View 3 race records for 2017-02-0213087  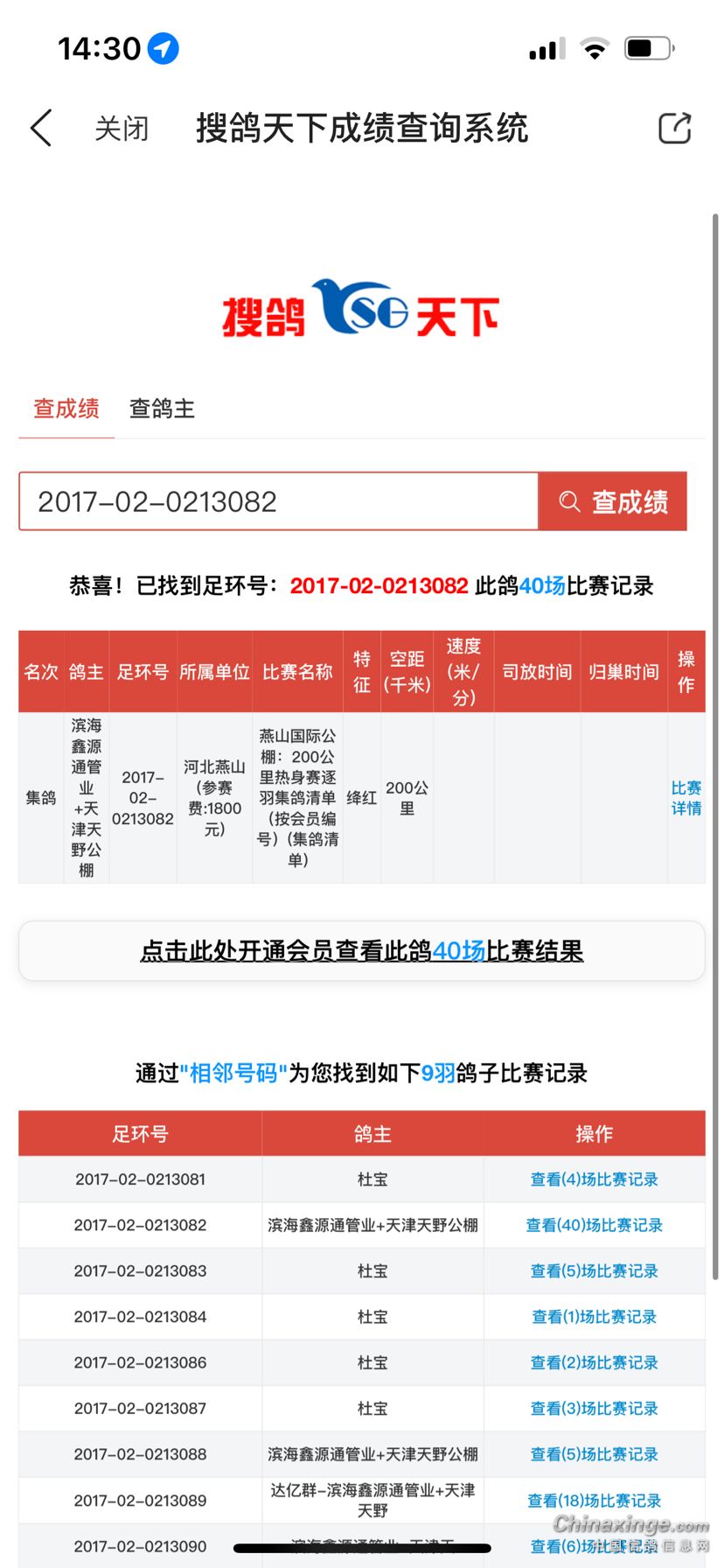pos(594,1409)
